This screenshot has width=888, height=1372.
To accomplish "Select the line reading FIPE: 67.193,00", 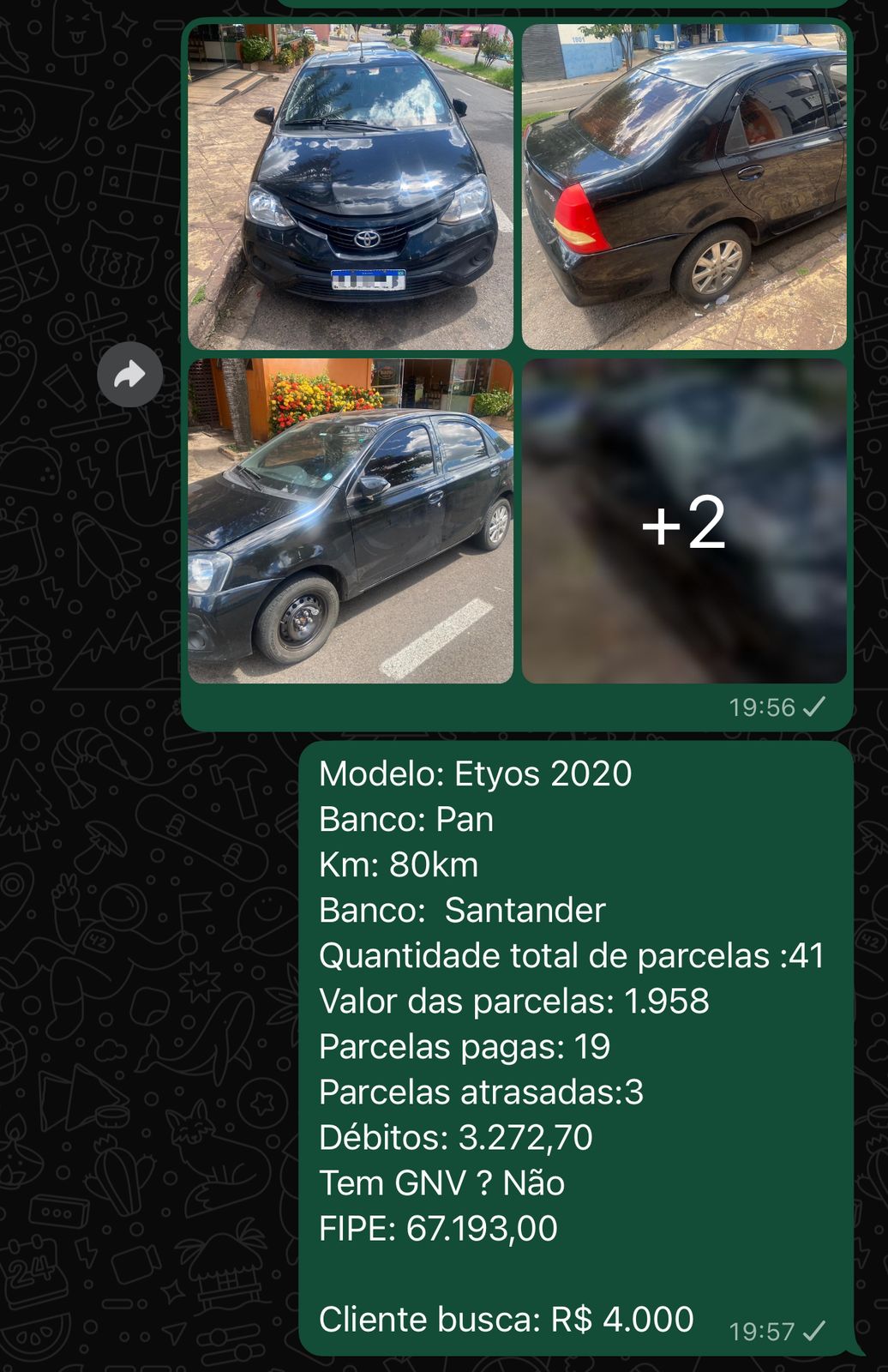I will pos(437,1229).
